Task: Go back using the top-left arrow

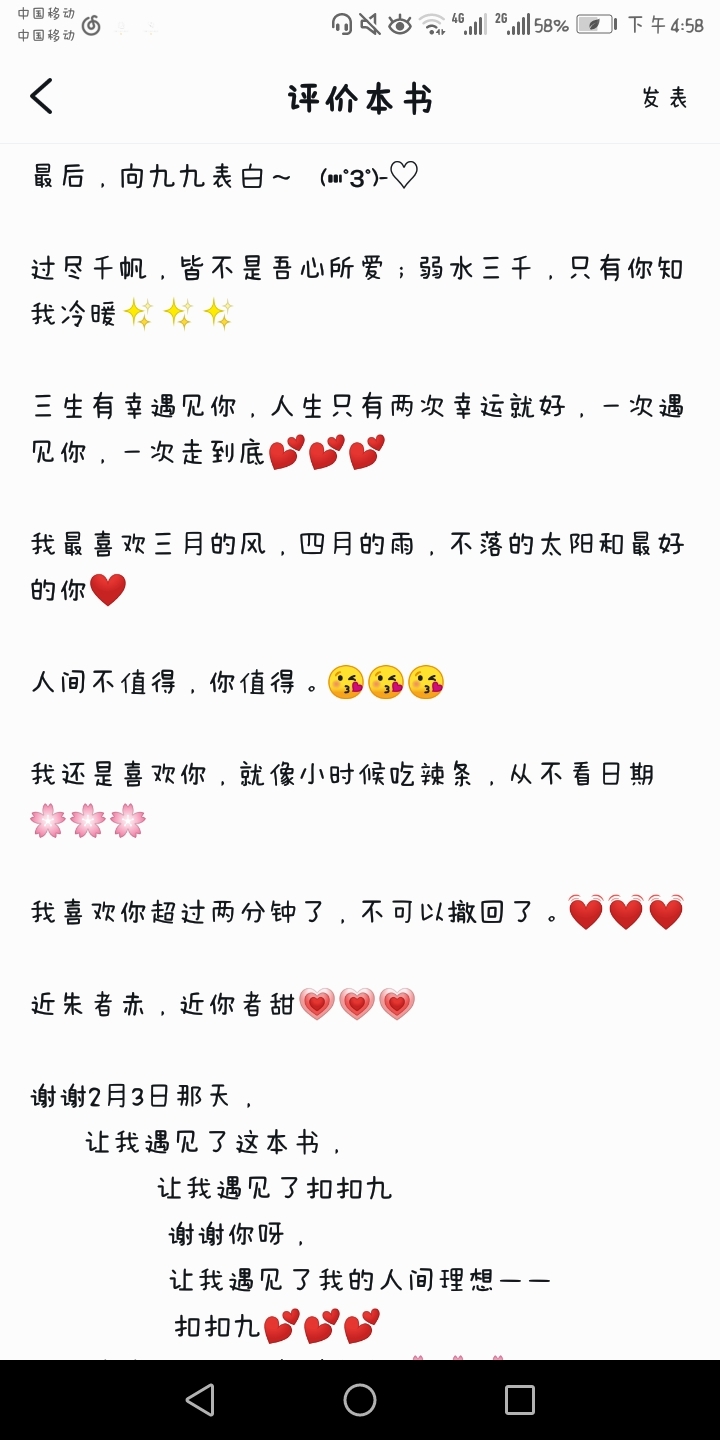Action: coord(41,97)
